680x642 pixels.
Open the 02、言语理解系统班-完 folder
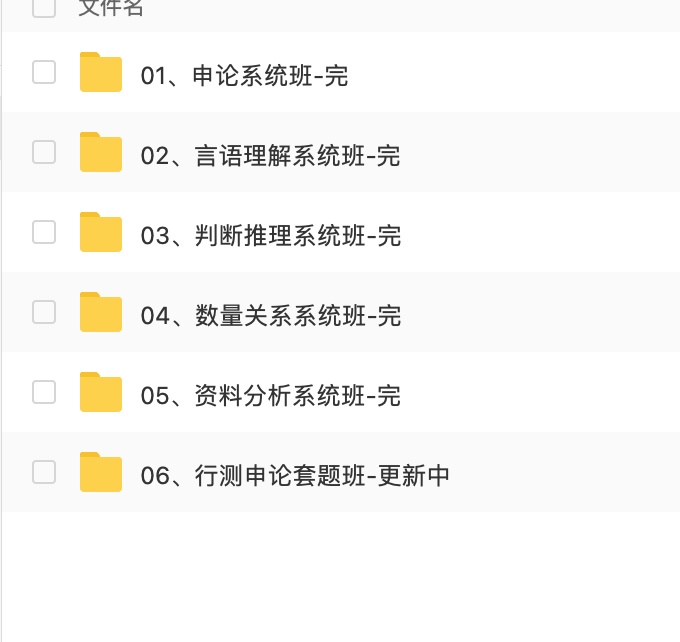(x=270, y=155)
